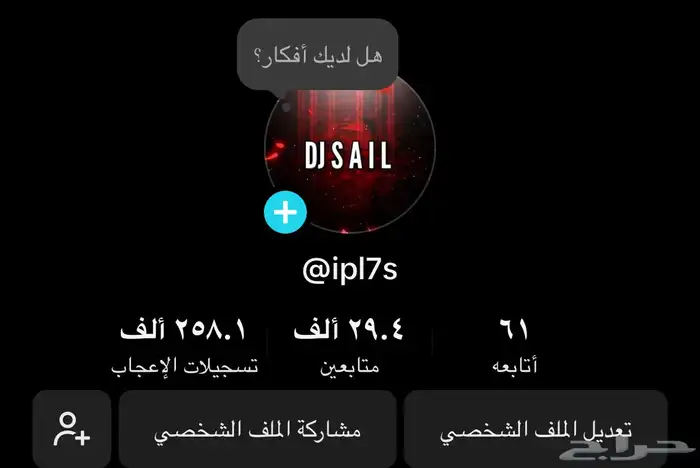This screenshot has width=700, height=468.
Task: Open the add friends icon button
Action: point(72,434)
